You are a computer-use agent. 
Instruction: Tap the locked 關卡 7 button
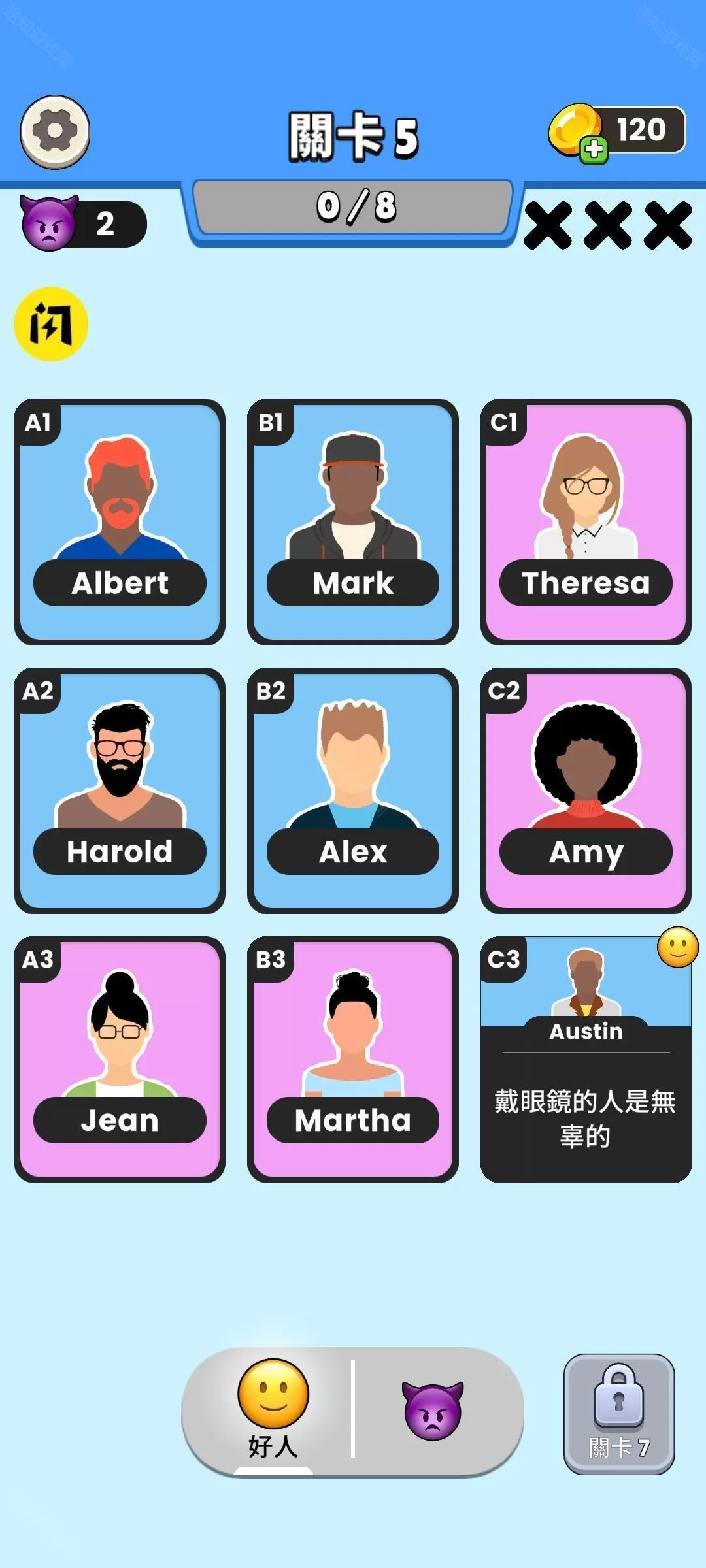click(618, 1414)
